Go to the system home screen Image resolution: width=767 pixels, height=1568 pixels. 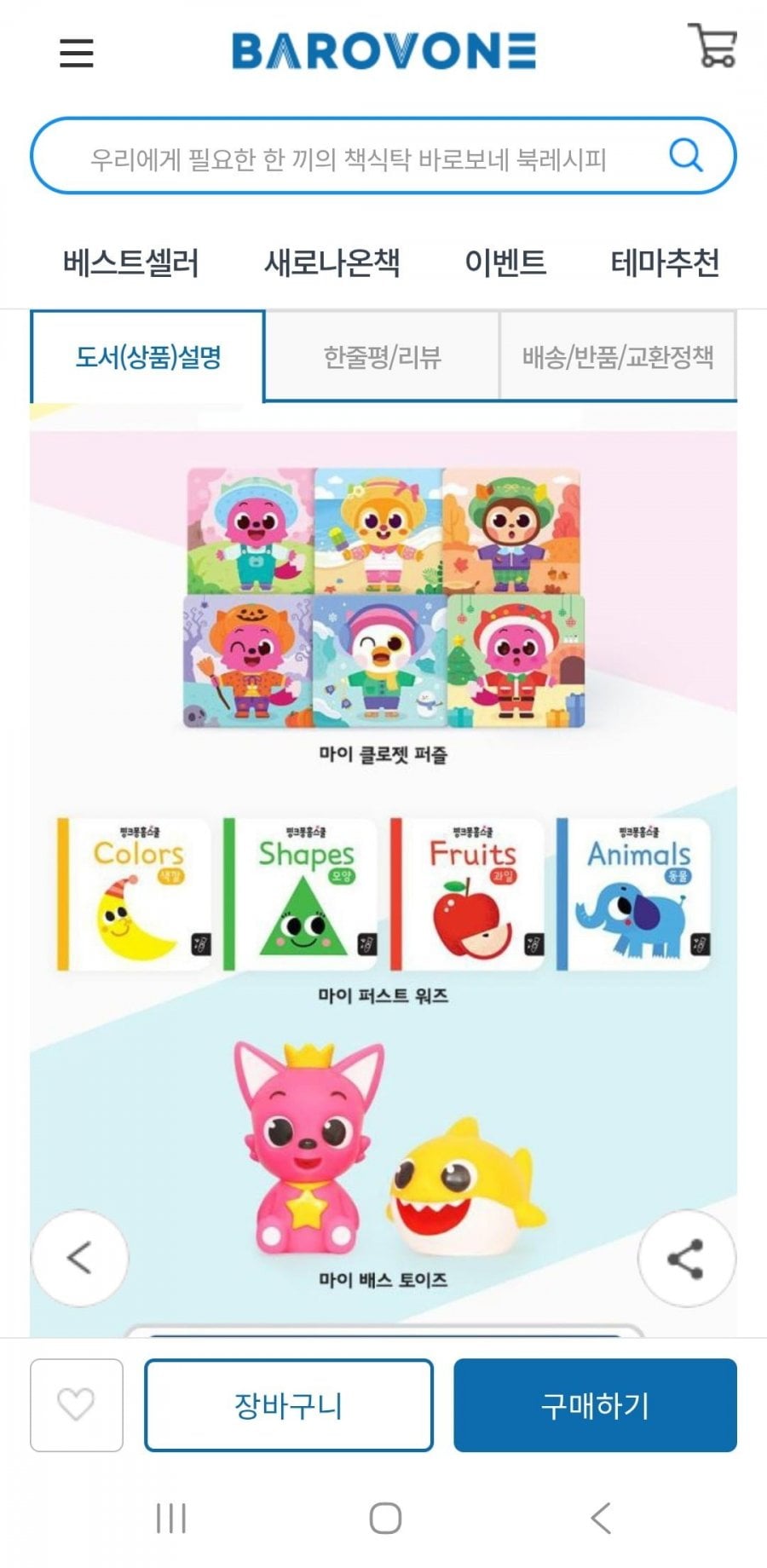(x=385, y=1518)
